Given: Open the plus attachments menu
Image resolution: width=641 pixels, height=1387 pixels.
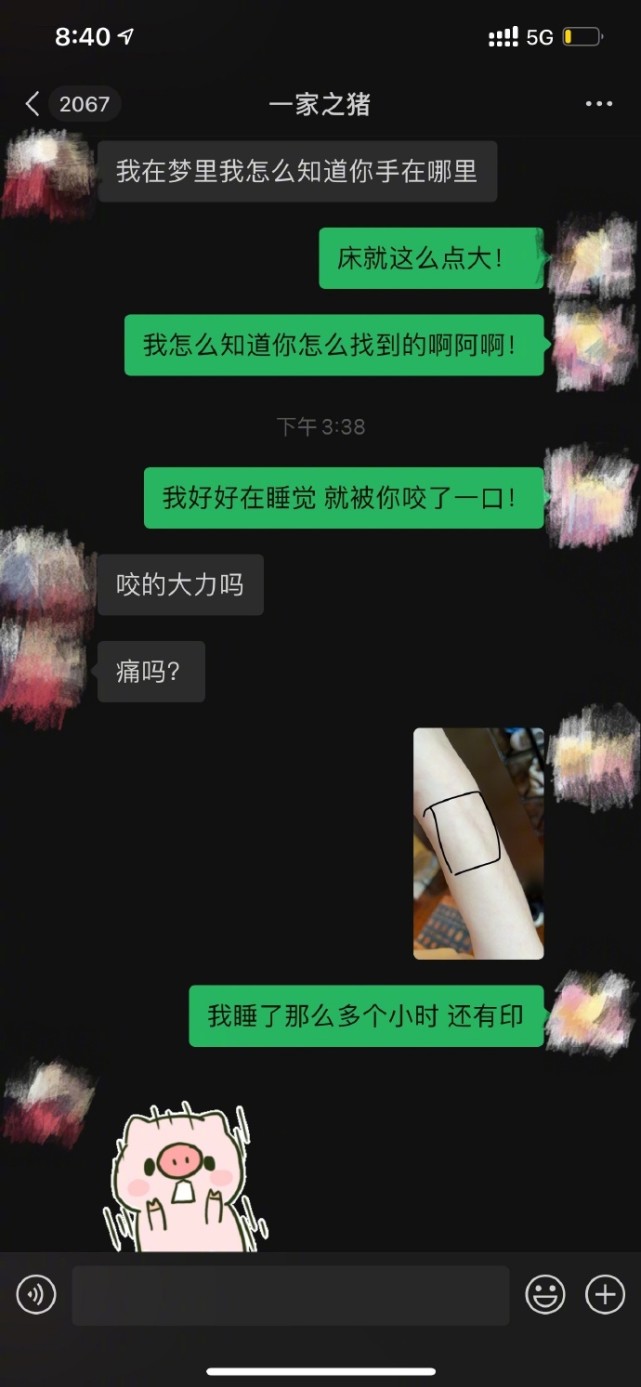Looking at the screenshot, I should (x=605, y=1296).
